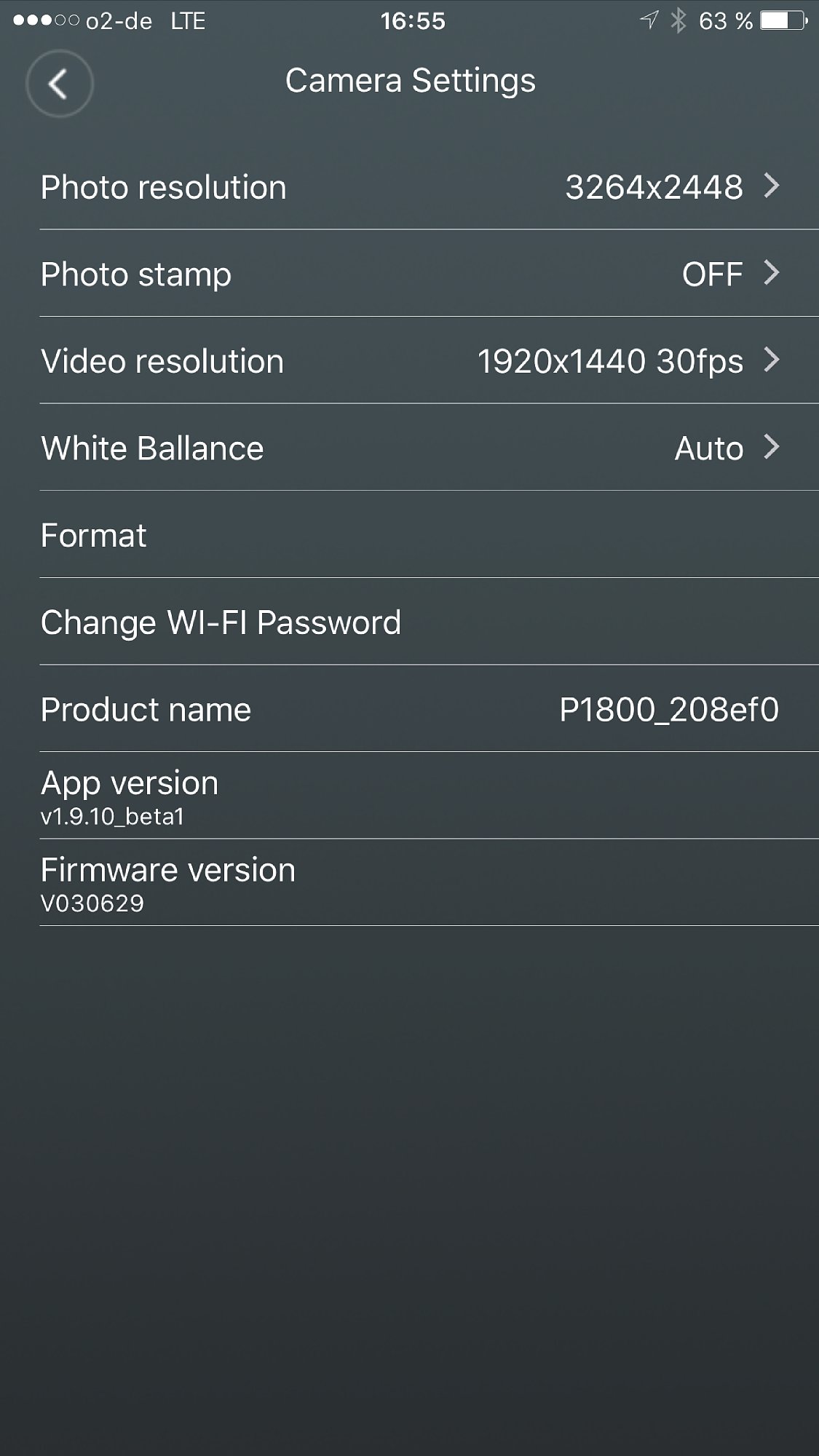Select Video resolution setting

[409, 361]
